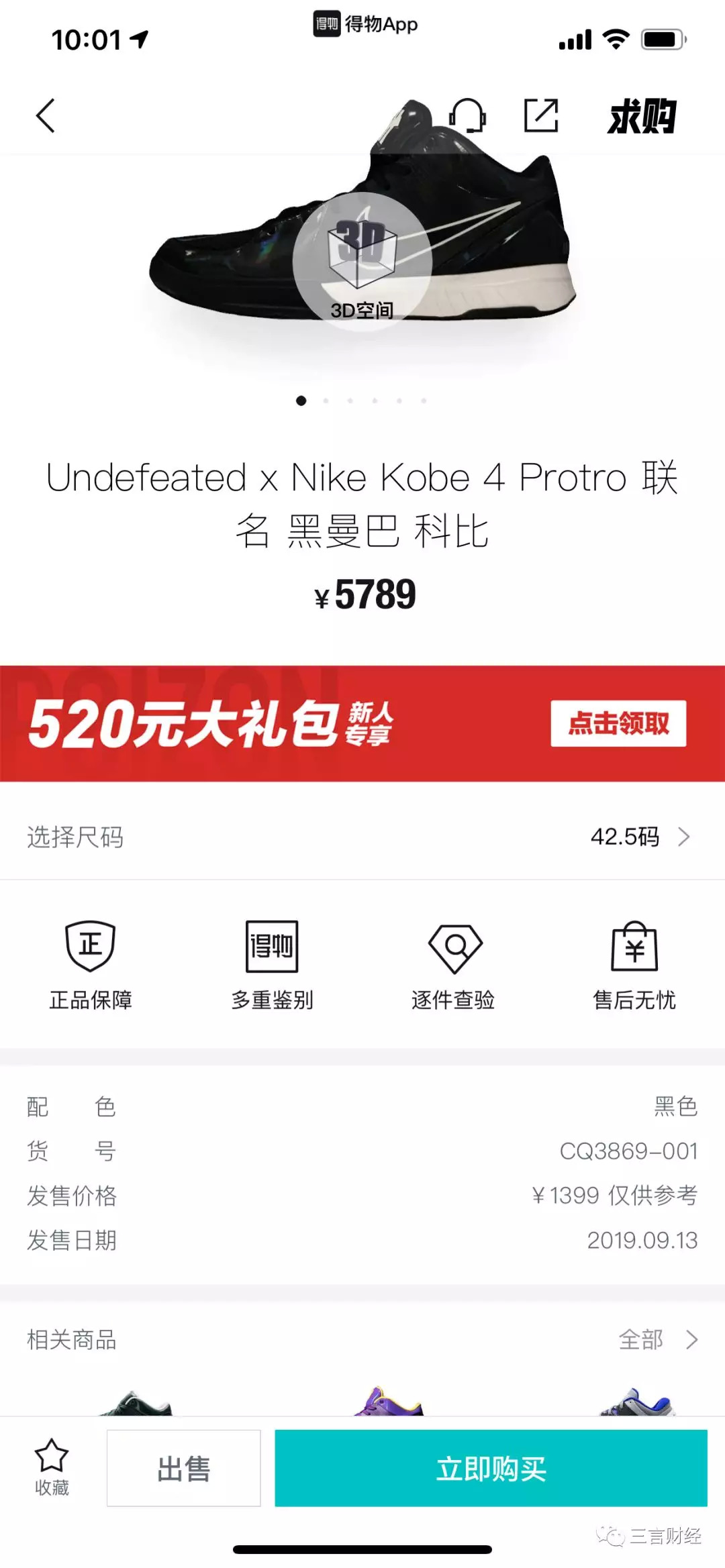Share this Kobe 4 Protro listing
The image size is (725, 1568).
pos(541,116)
